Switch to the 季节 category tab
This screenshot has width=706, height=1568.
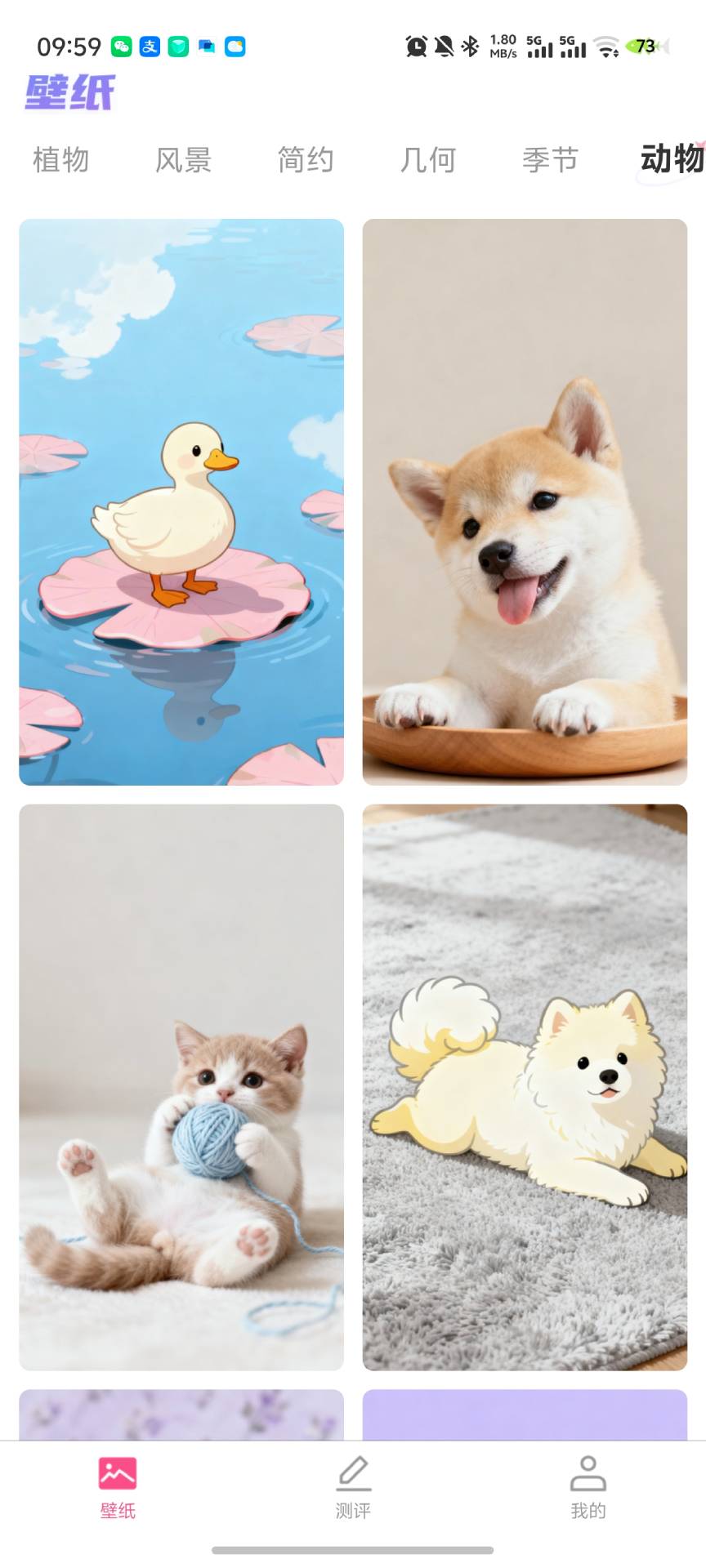[551, 160]
